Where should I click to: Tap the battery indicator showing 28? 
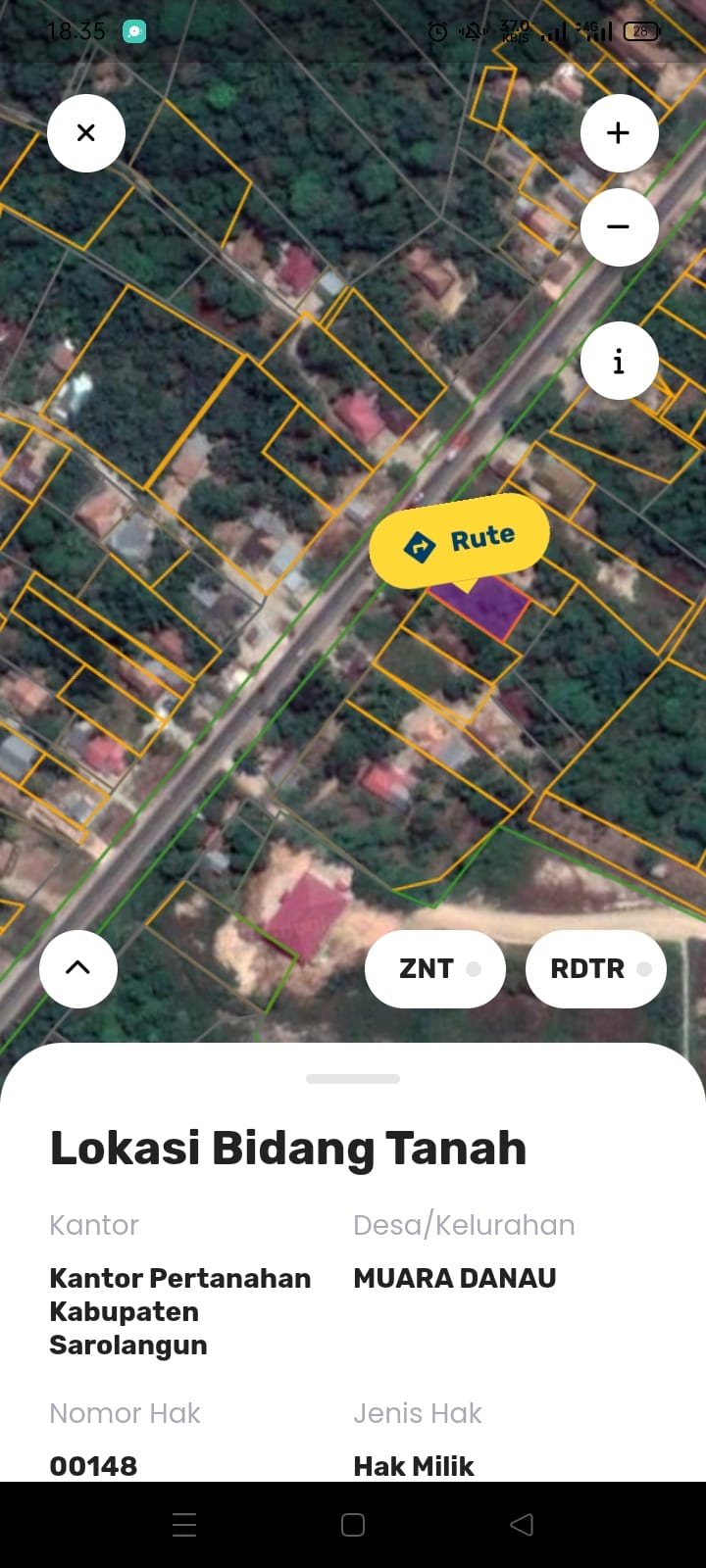pyautogui.click(x=641, y=30)
